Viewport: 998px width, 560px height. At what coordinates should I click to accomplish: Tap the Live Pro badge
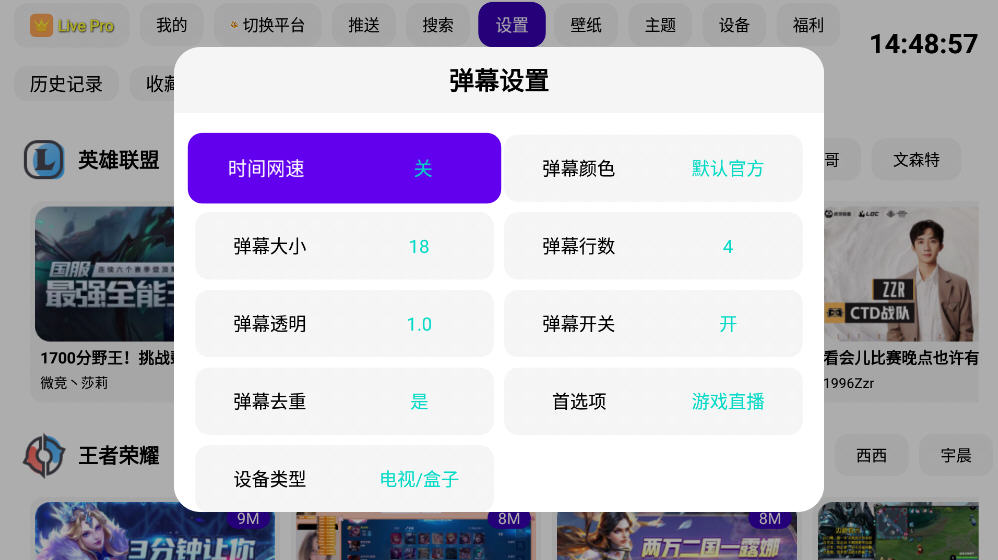[x=72, y=25]
